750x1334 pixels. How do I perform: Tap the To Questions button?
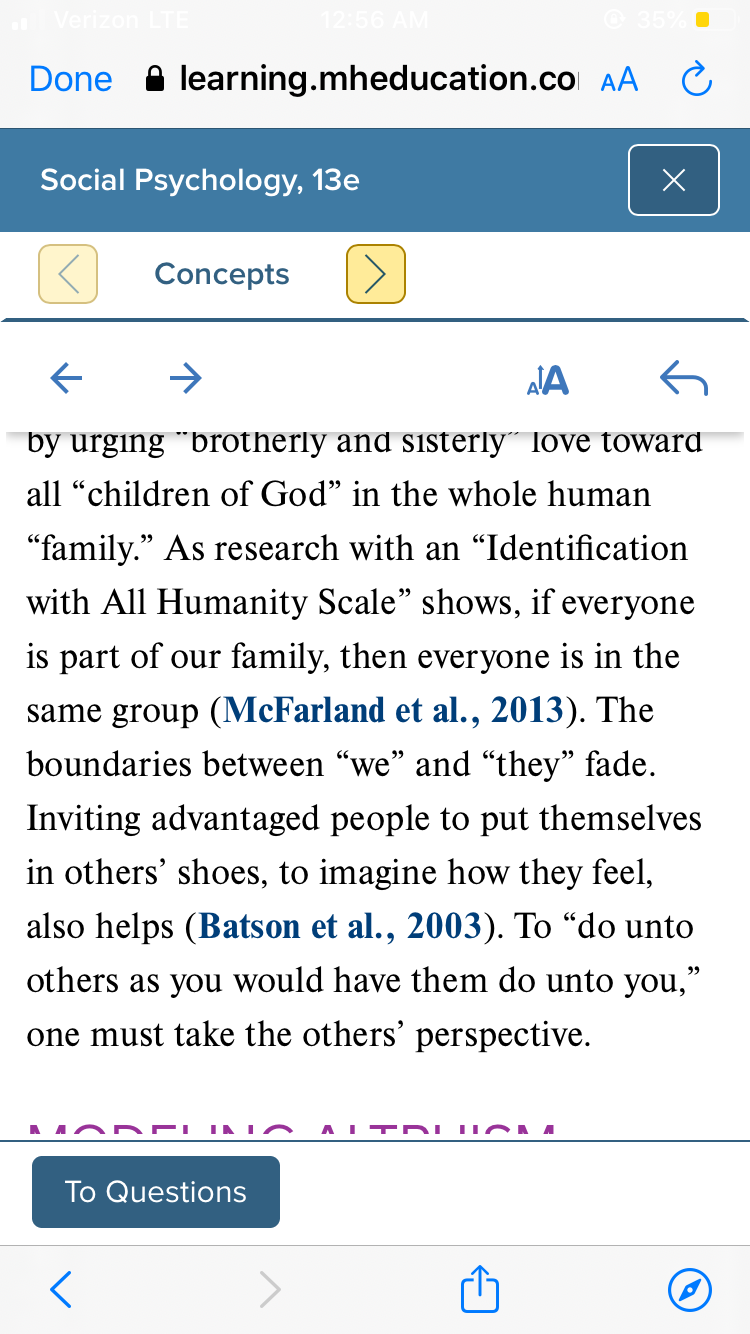pos(156,1192)
